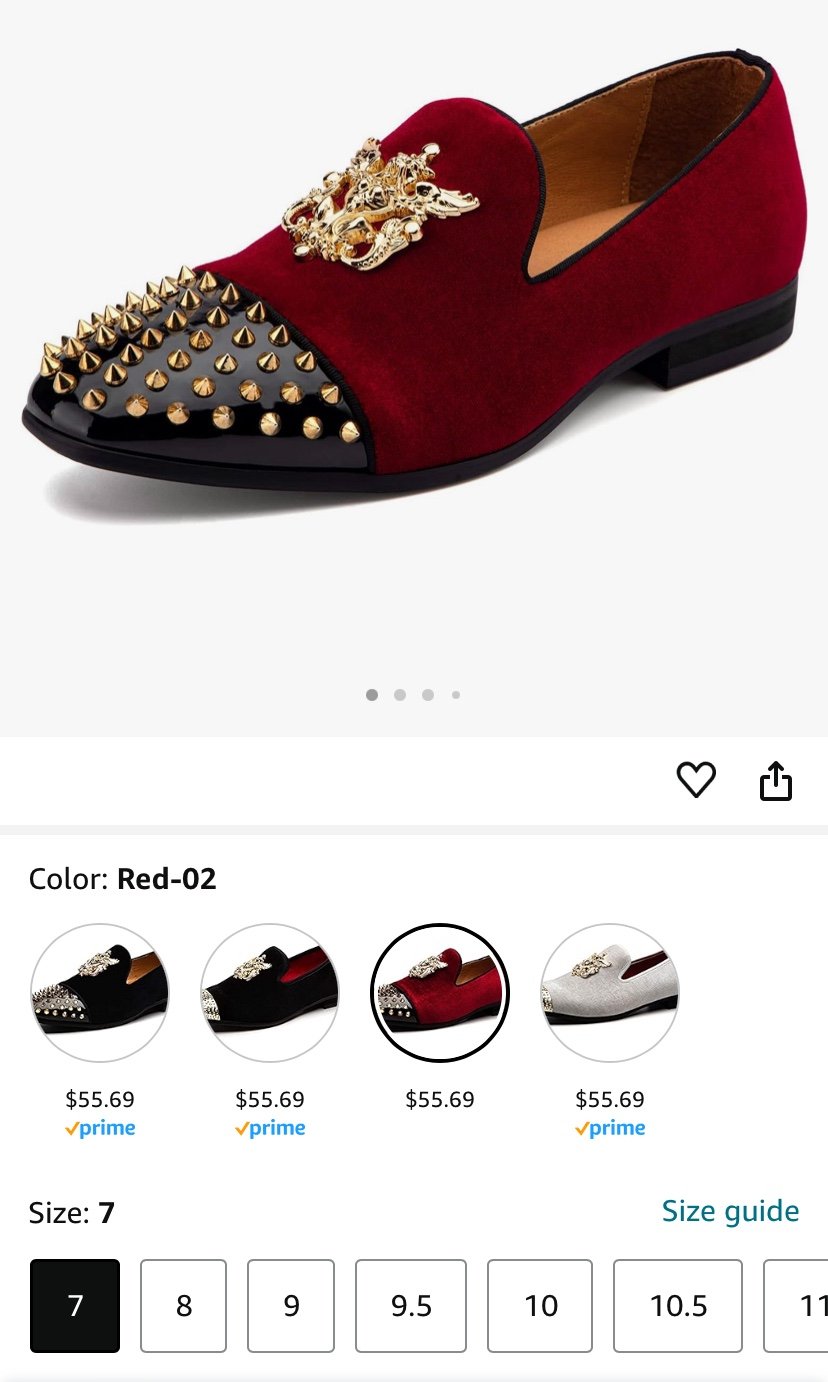Select size 7
828x1382 pixels.
tap(75, 1305)
